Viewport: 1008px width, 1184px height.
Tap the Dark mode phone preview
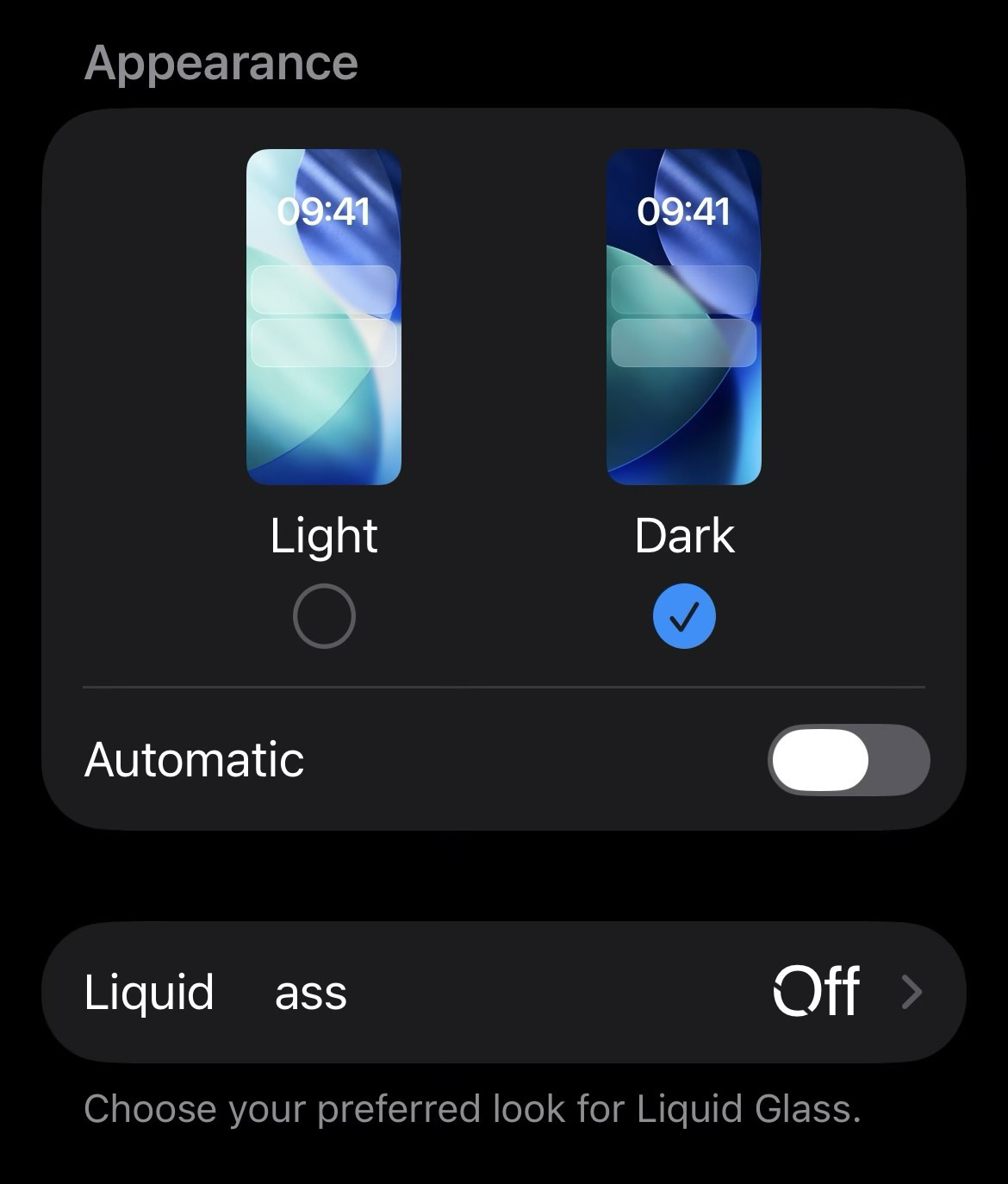pyautogui.click(x=684, y=316)
